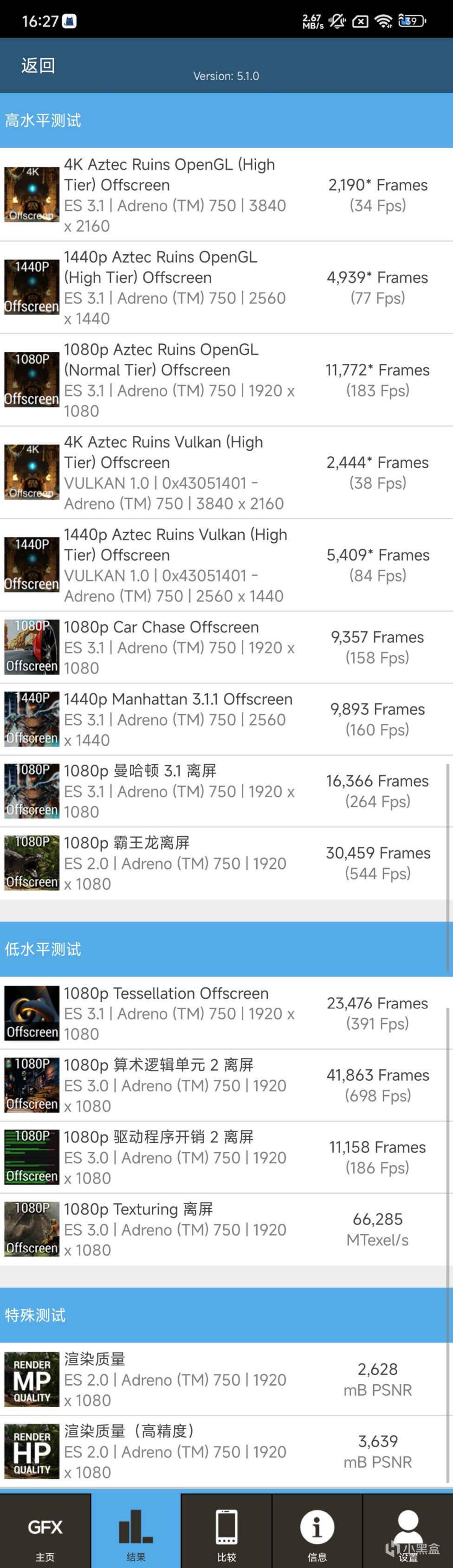The width and height of the screenshot is (453, 1568).
Task: View 1440p Aztec Ruins OpenGL result
Action: click(226, 287)
